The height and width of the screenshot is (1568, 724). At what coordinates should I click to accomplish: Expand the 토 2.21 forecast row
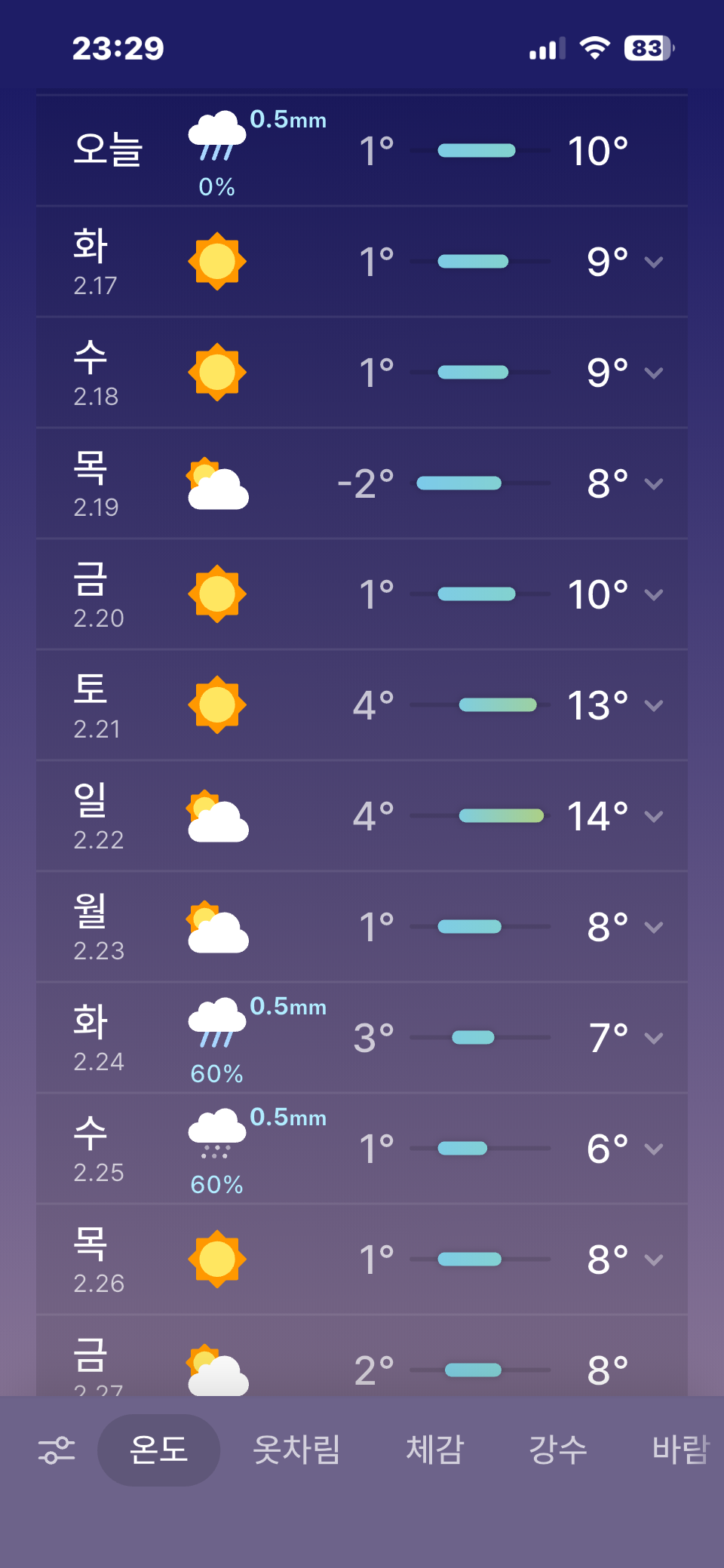654,705
